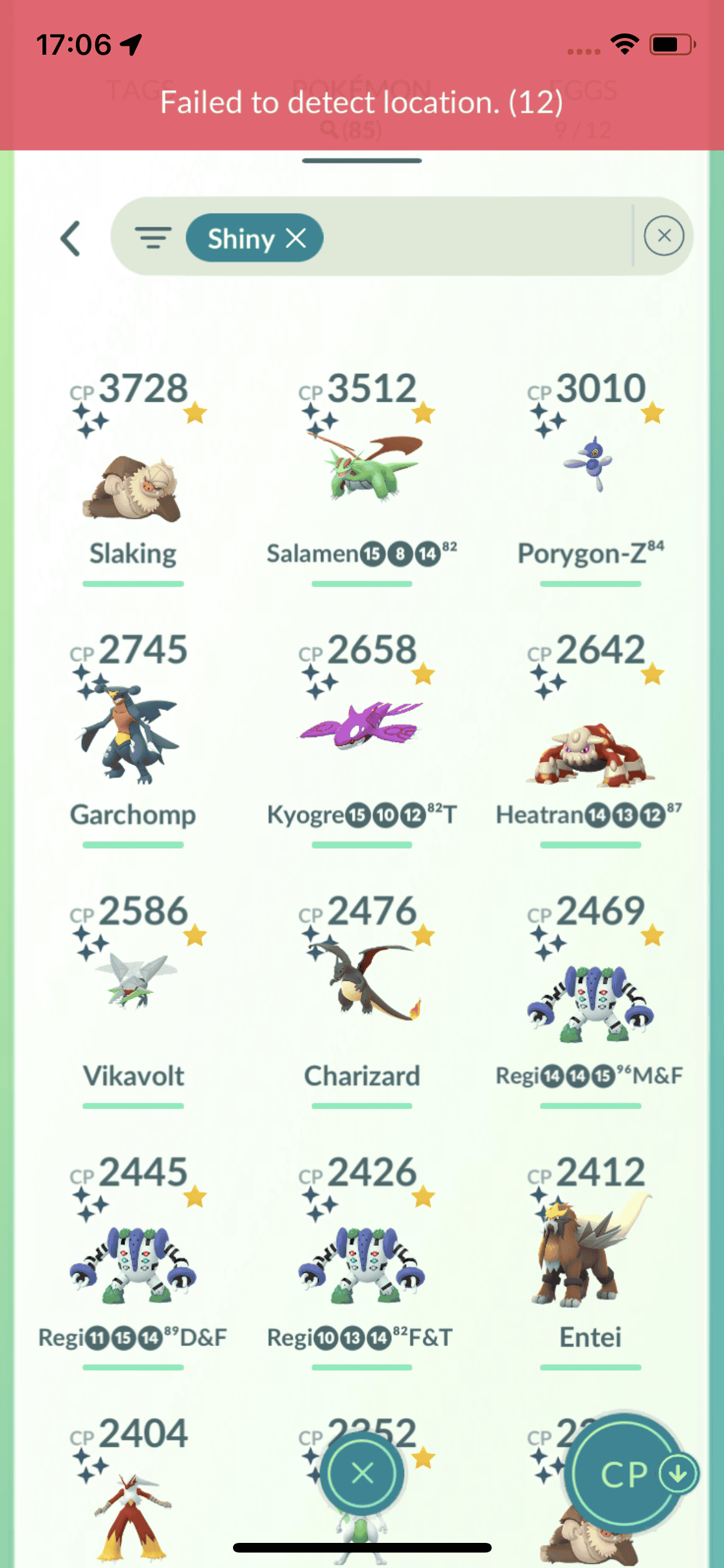
Task: Select the Regi F&T with CP 2426
Action: [362, 1265]
